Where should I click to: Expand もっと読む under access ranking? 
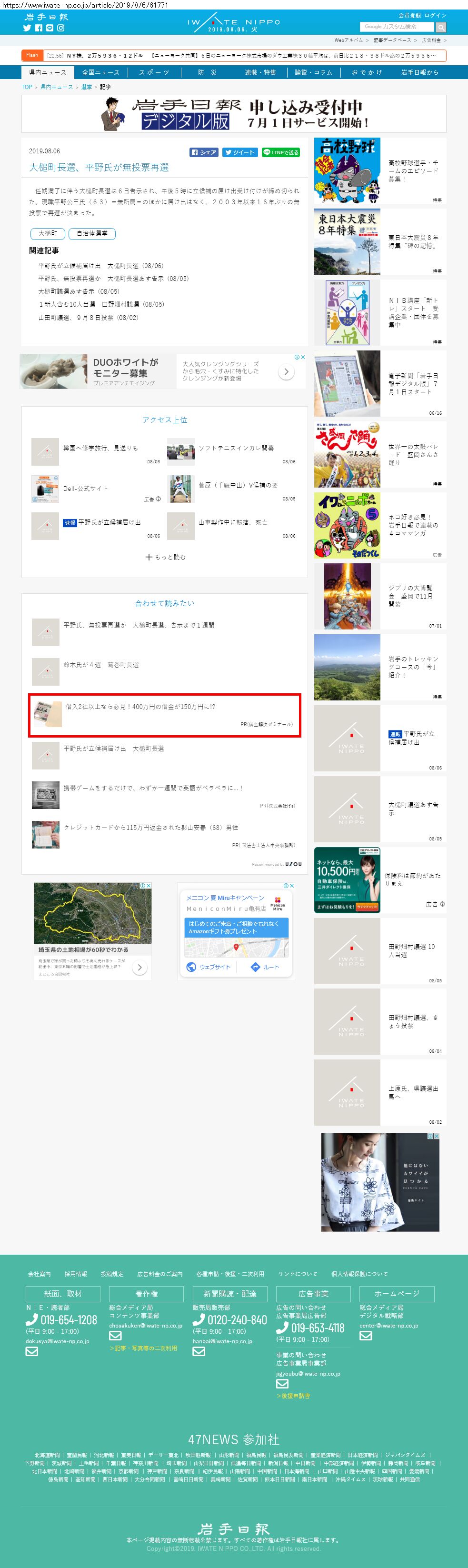click(165, 556)
